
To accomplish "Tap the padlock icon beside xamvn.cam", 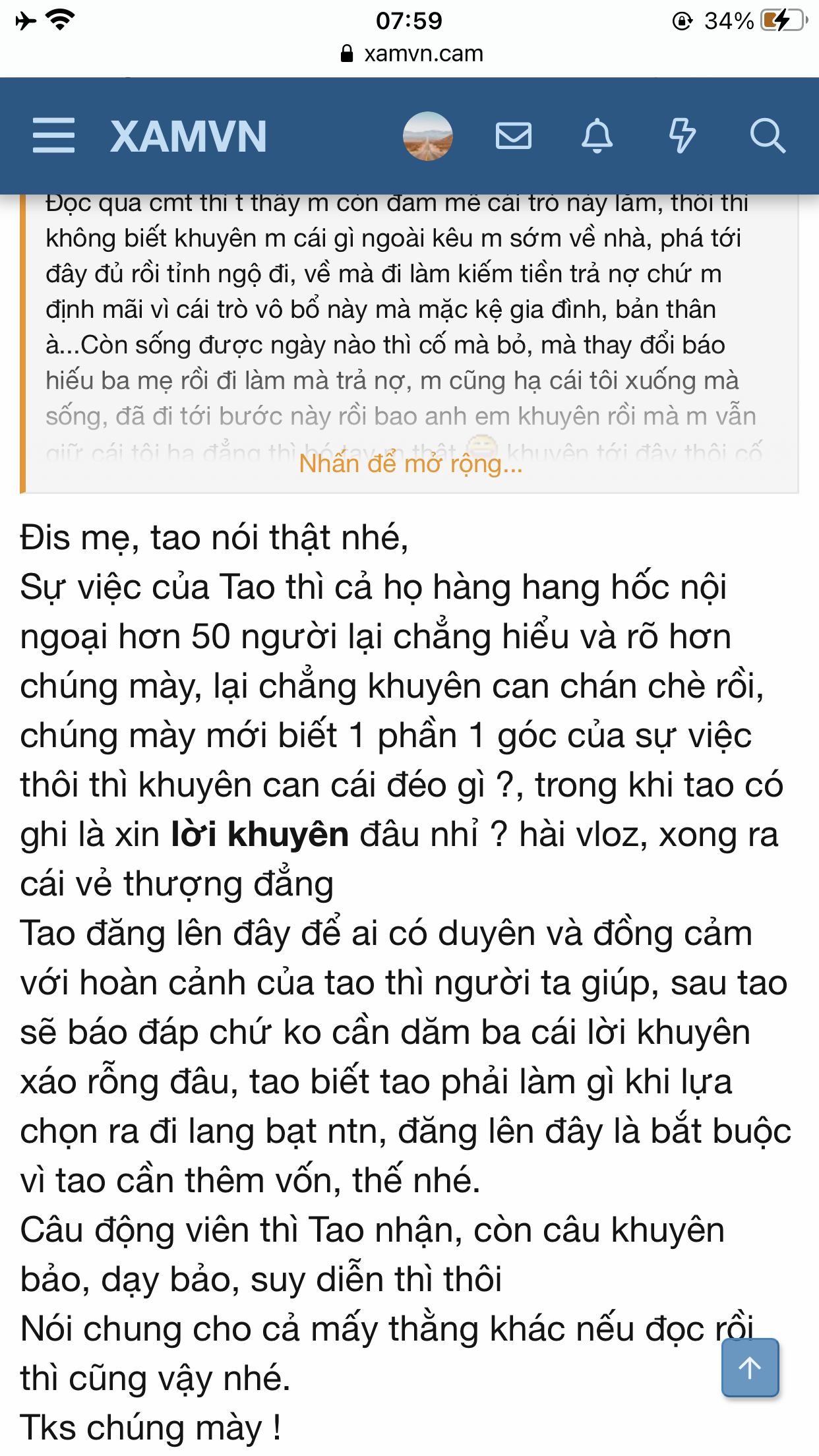I will 348,53.
